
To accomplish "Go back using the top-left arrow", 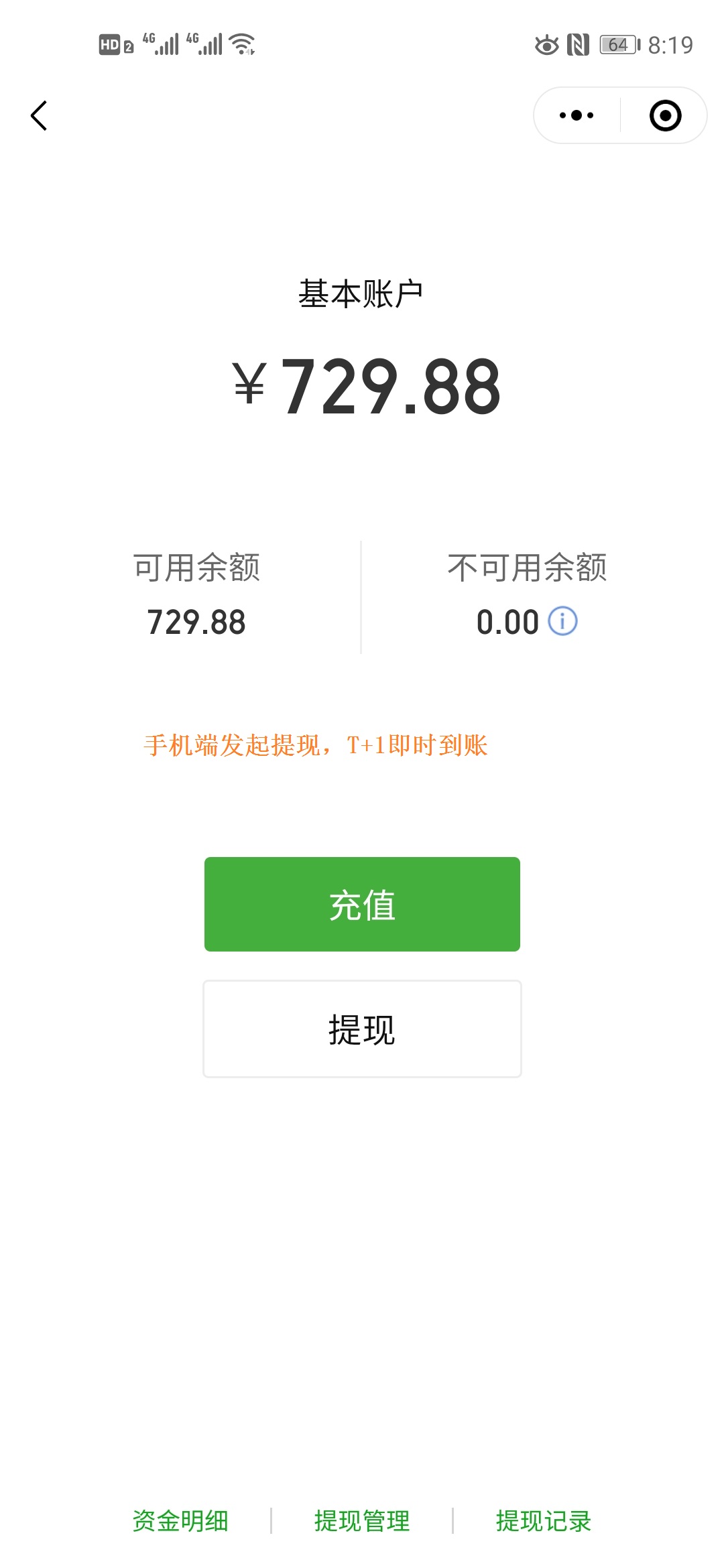I will coord(40,116).
